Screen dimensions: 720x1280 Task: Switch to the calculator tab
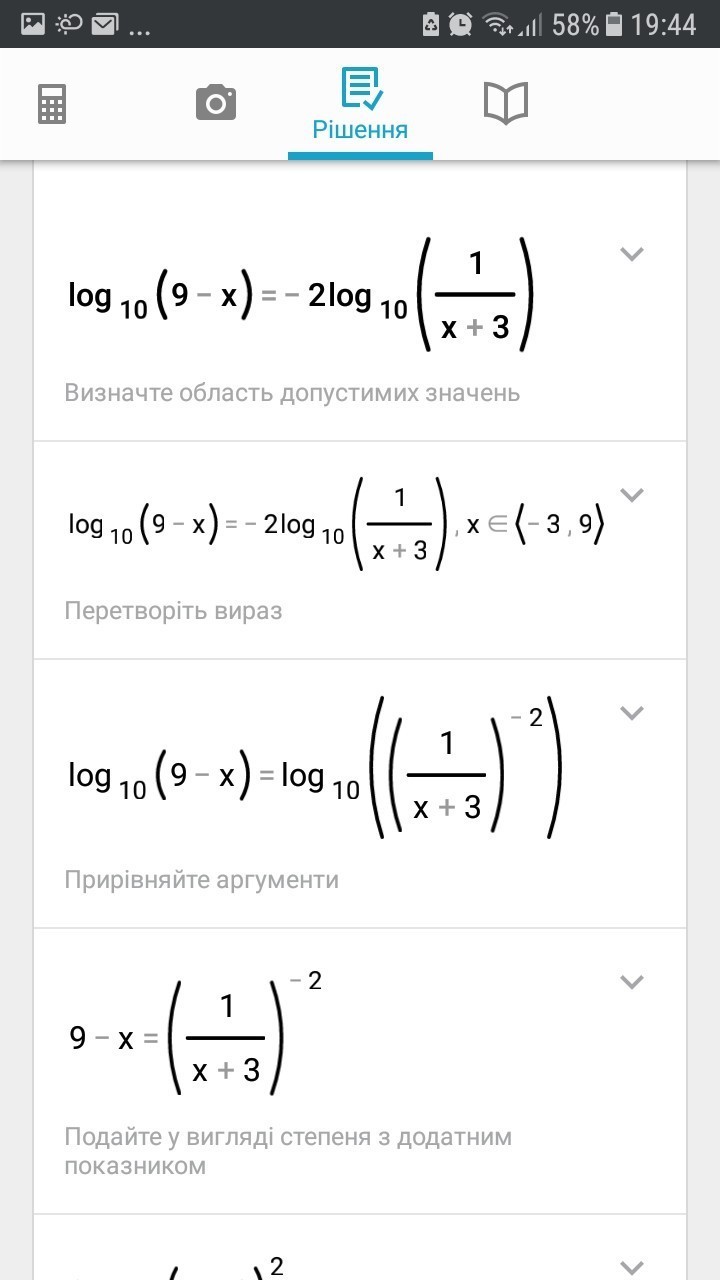52,104
